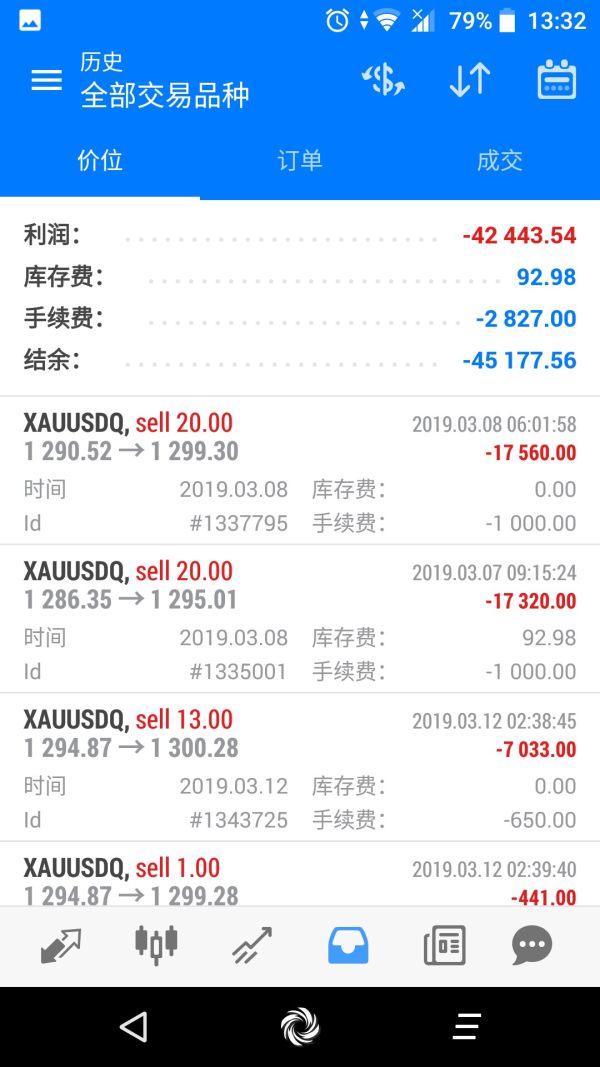Go to the candlestick chart tab
Screen dimensions: 600x1067
156,943
